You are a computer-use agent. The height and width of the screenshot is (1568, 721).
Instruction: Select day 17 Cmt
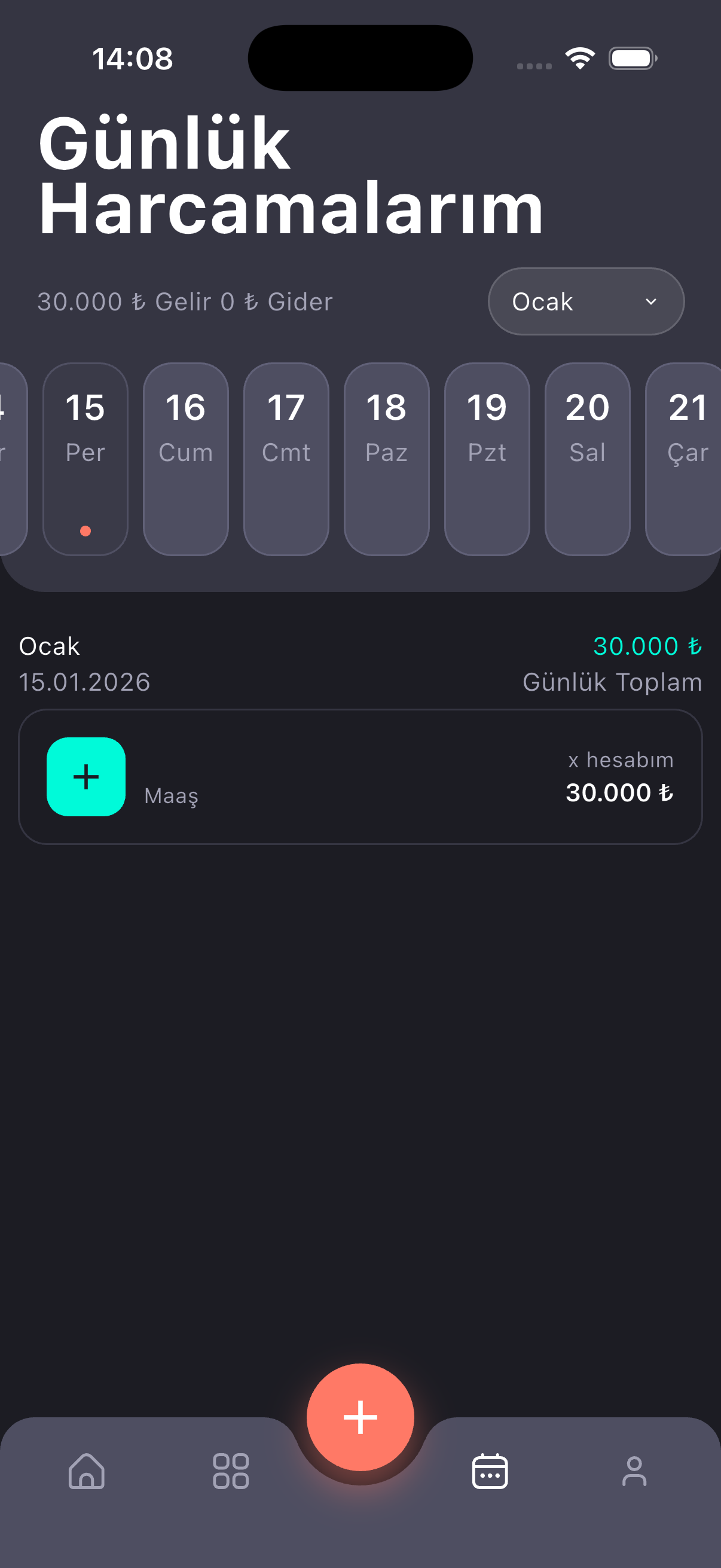point(286,459)
